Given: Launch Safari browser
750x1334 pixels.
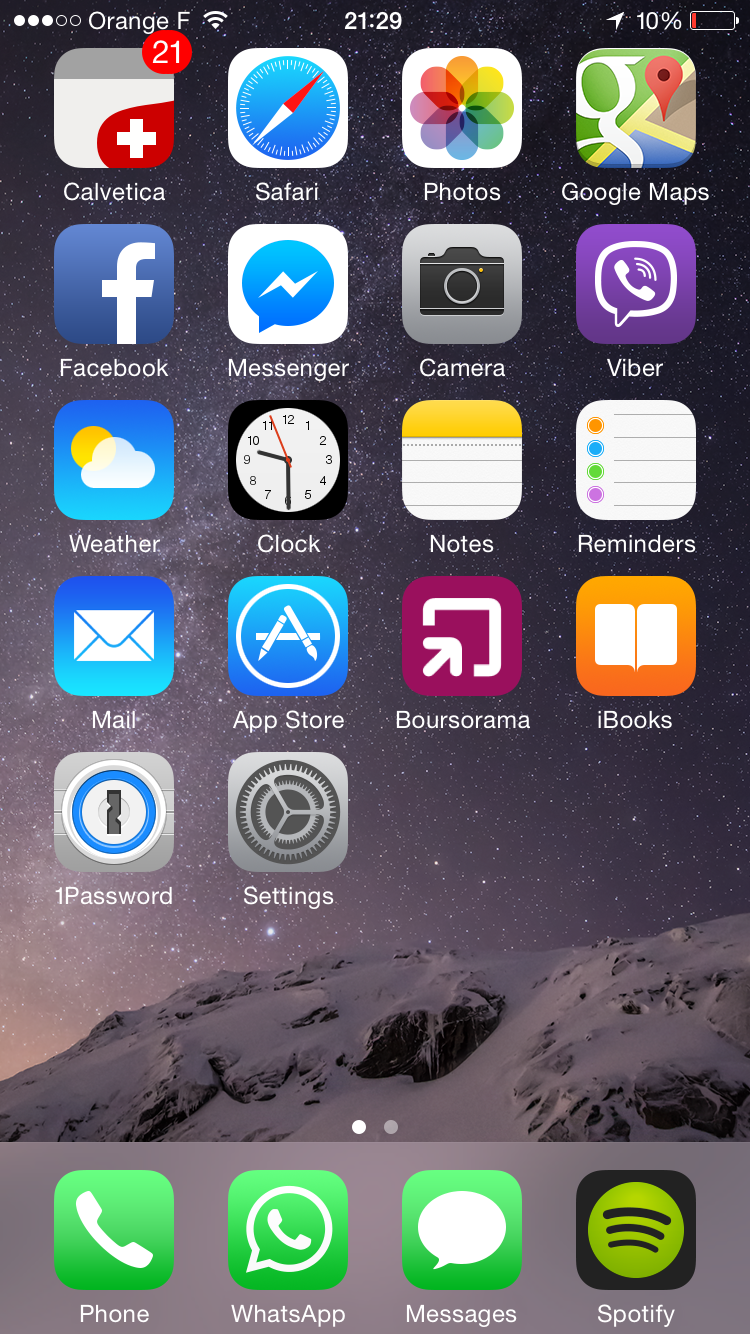Looking at the screenshot, I should tap(288, 108).
